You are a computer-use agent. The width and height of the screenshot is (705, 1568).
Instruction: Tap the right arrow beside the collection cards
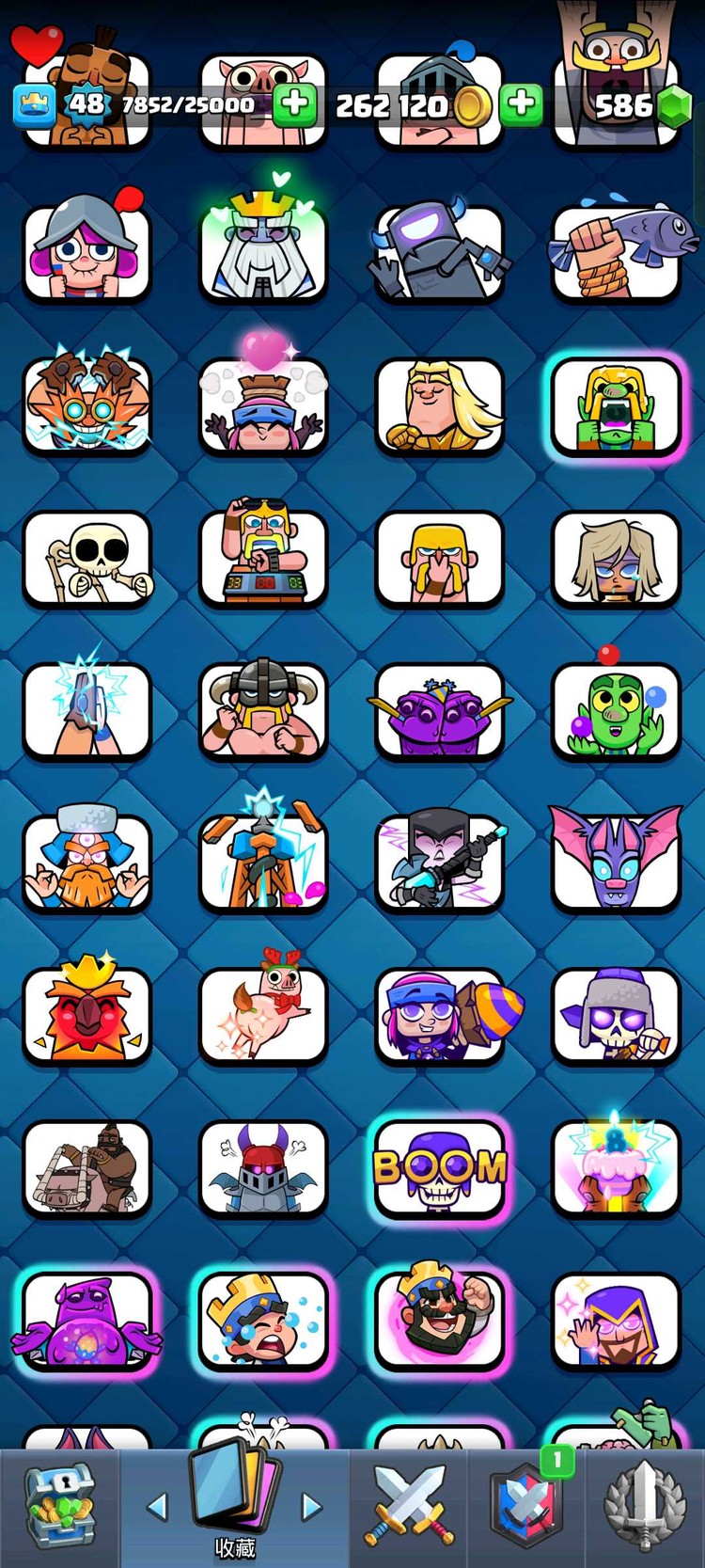311,1508
